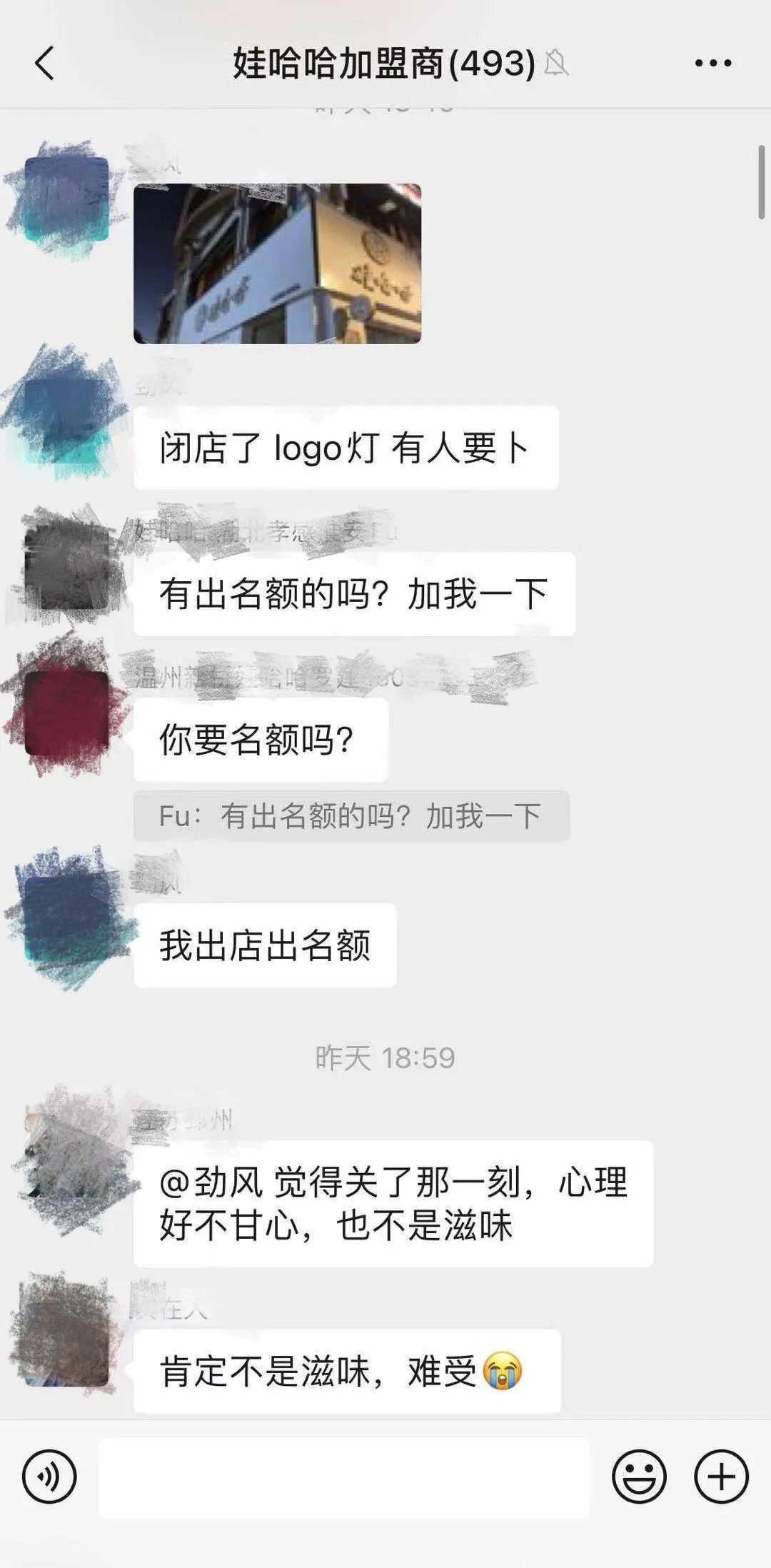Viewport: 771px width, 1568px height.
Task: Open the storefront photo sent in chat
Action: coord(281,264)
